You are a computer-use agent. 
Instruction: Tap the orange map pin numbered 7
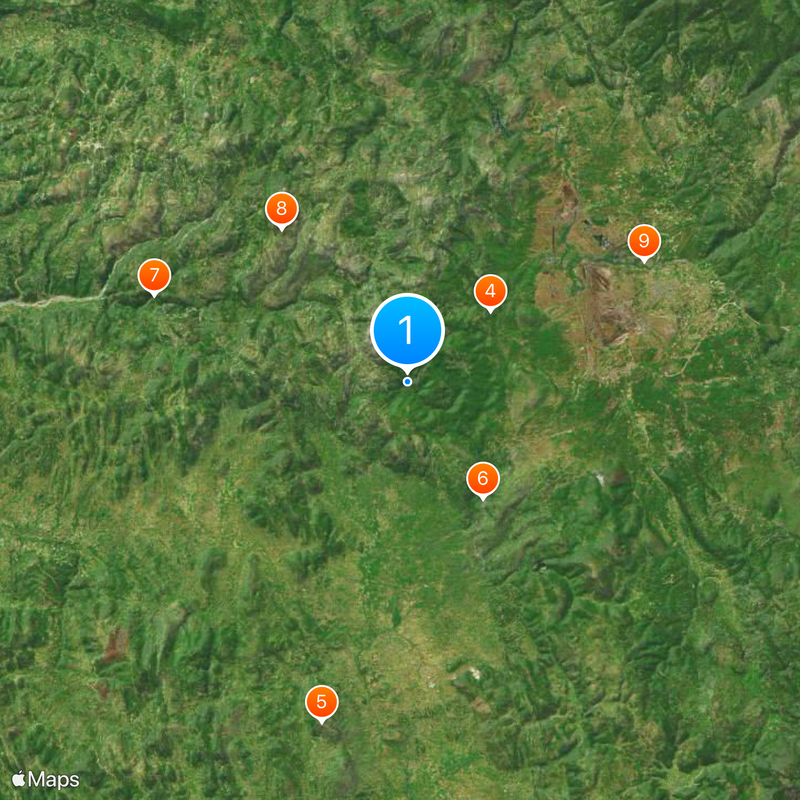[x=154, y=275]
